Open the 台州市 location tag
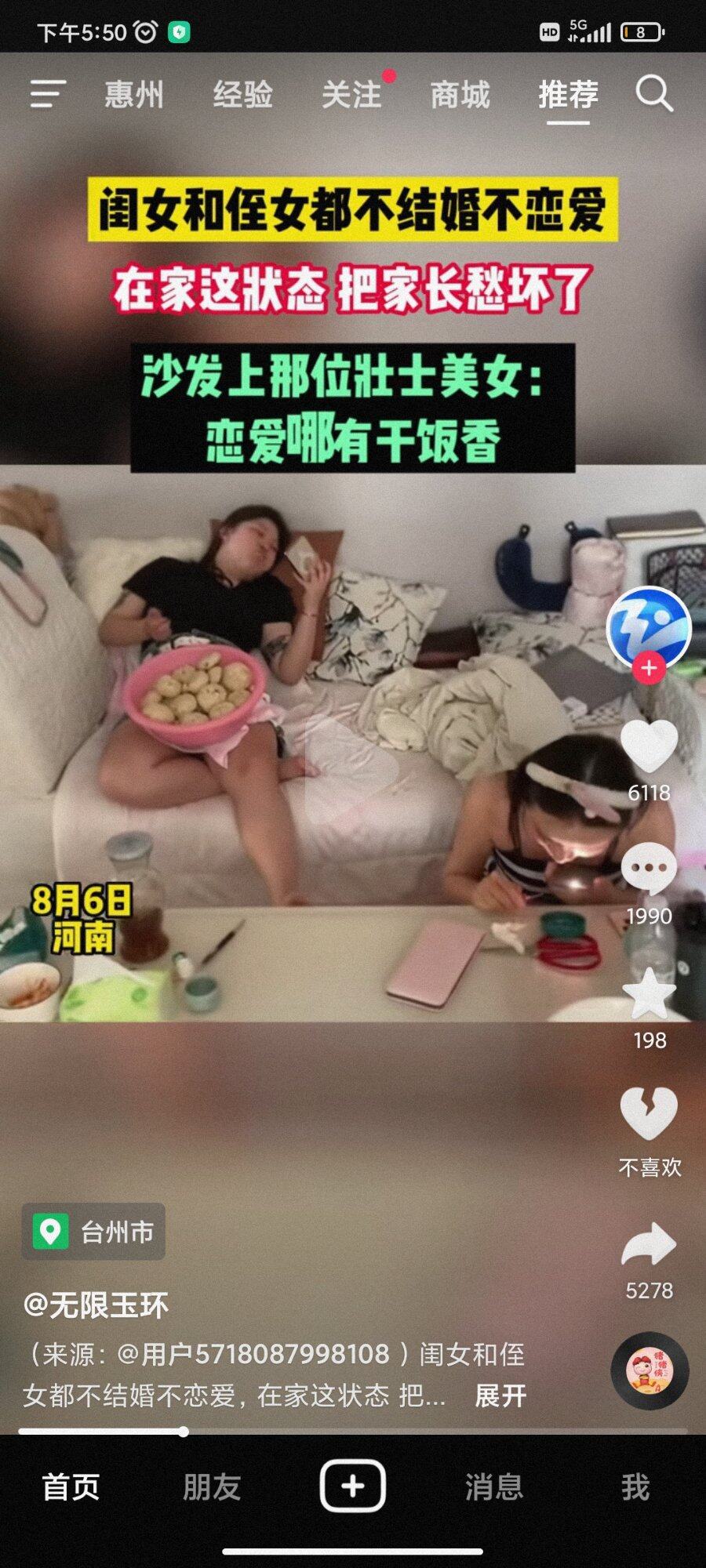Viewport: 706px width, 1568px height. 94,1232
